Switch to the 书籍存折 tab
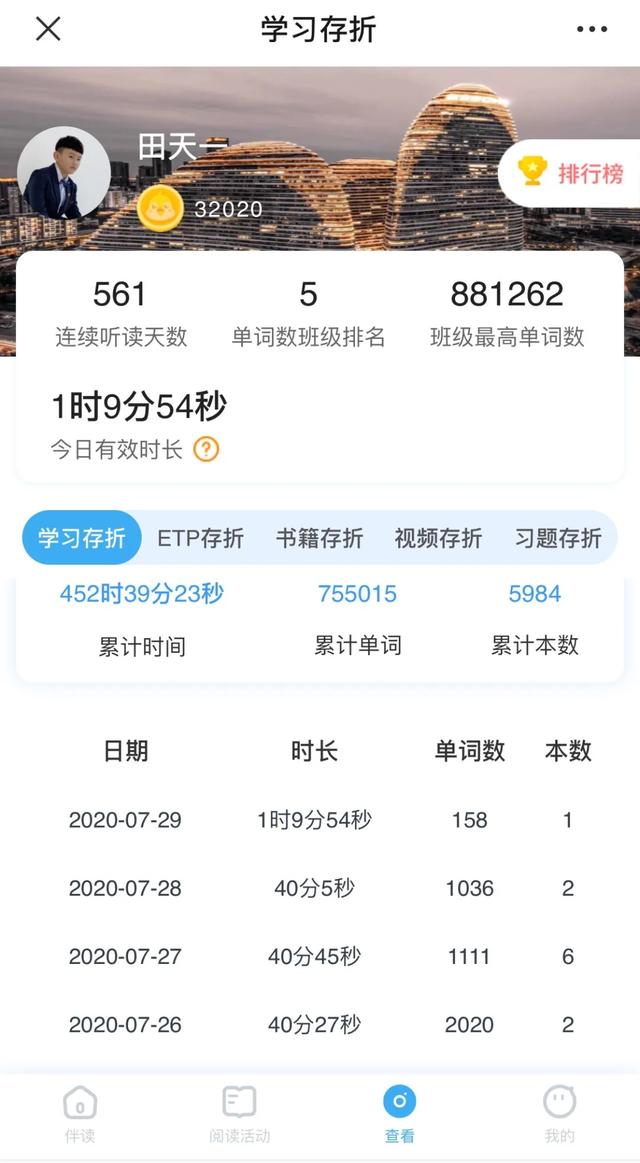640x1163 pixels. pyautogui.click(x=319, y=538)
